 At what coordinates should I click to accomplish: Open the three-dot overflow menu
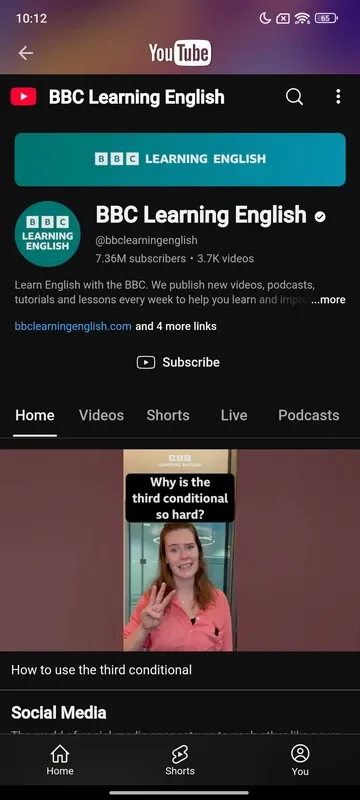(338, 96)
